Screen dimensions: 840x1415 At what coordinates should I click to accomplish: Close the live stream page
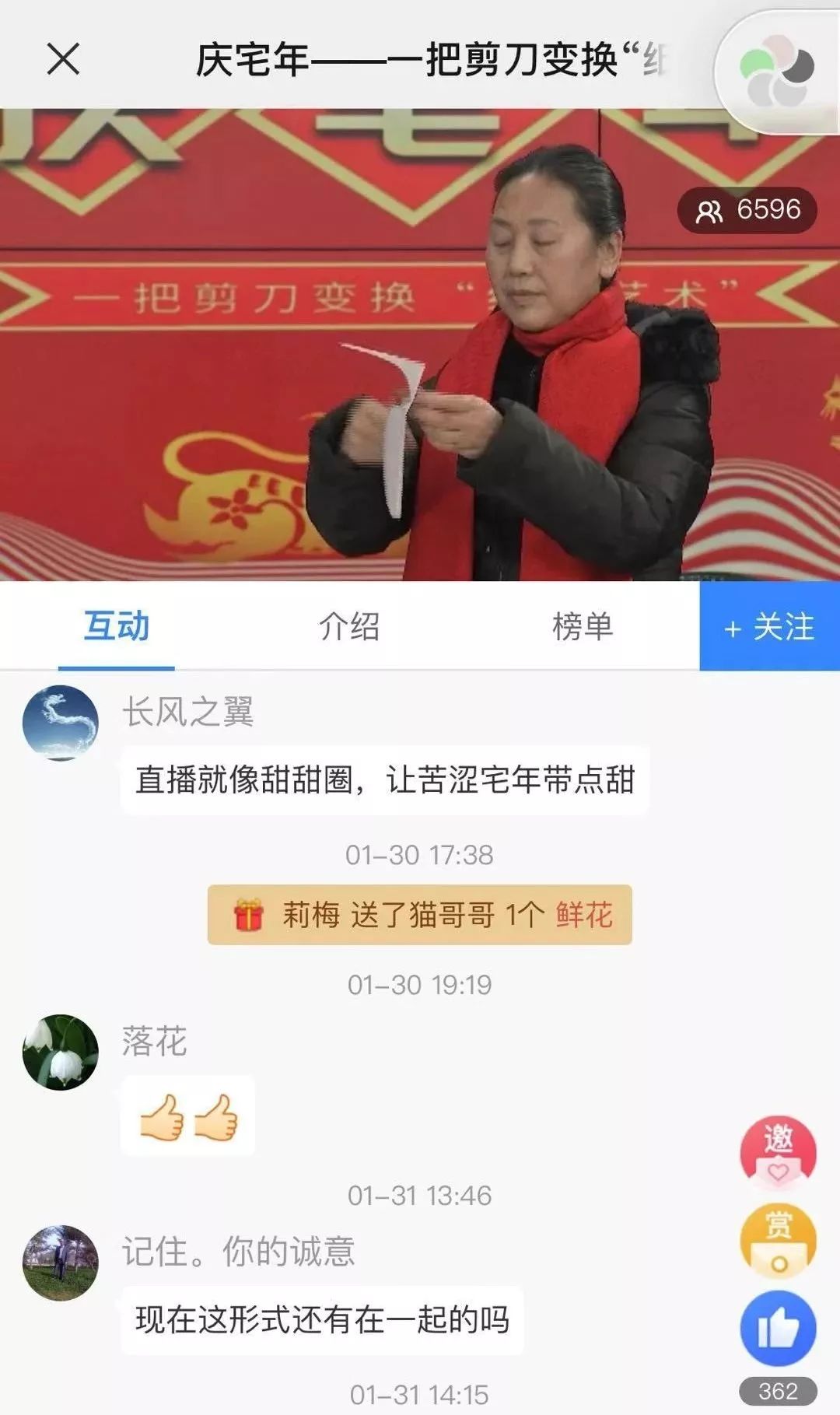click(x=63, y=59)
